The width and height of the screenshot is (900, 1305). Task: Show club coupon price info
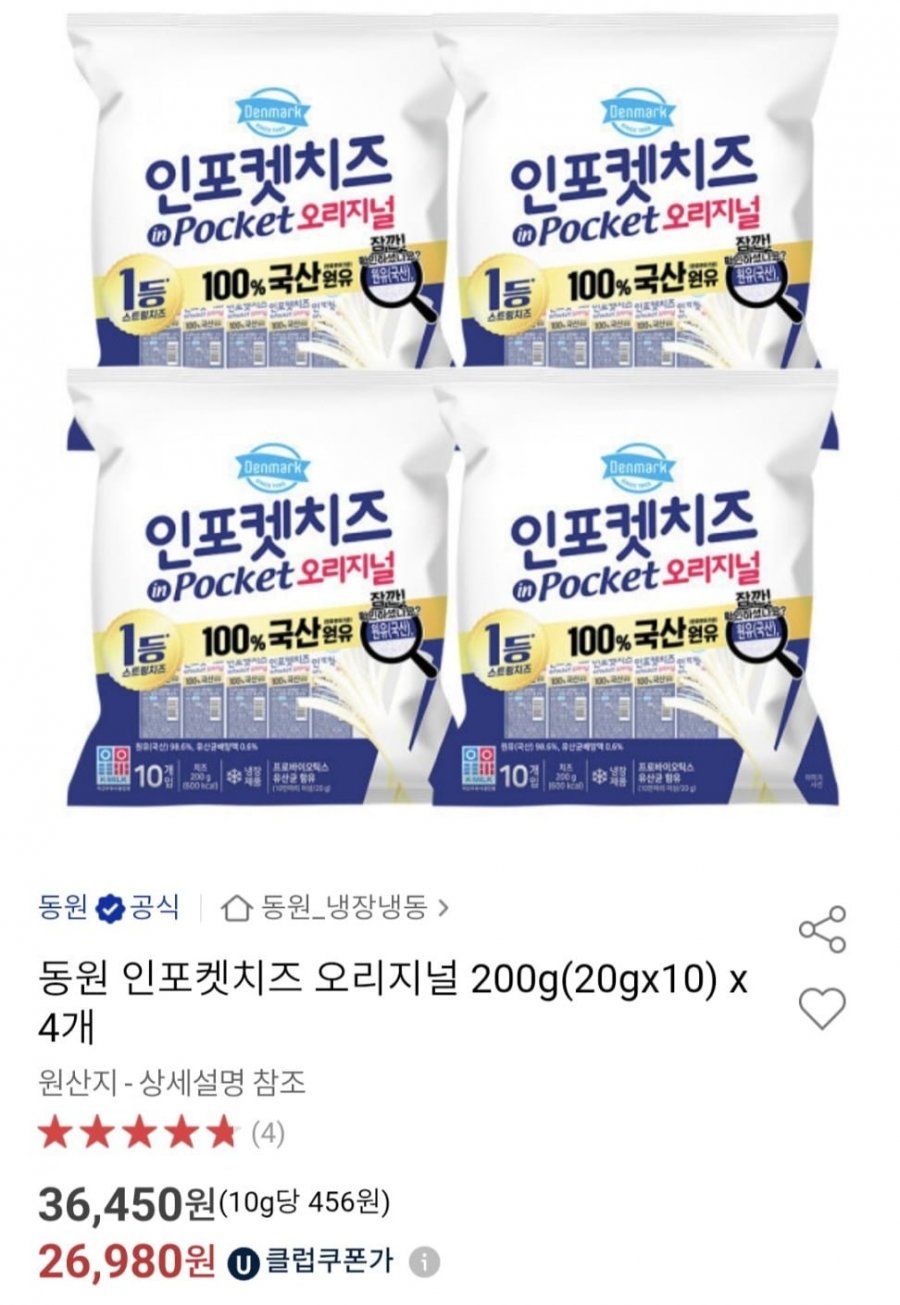pos(427,1261)
